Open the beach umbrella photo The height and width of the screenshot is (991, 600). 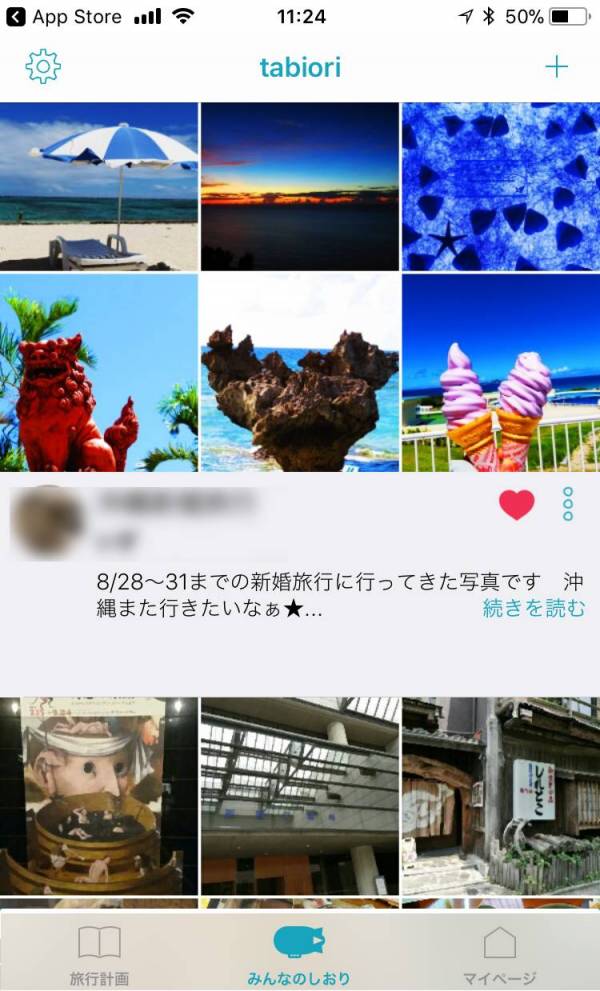coord(99,187)
